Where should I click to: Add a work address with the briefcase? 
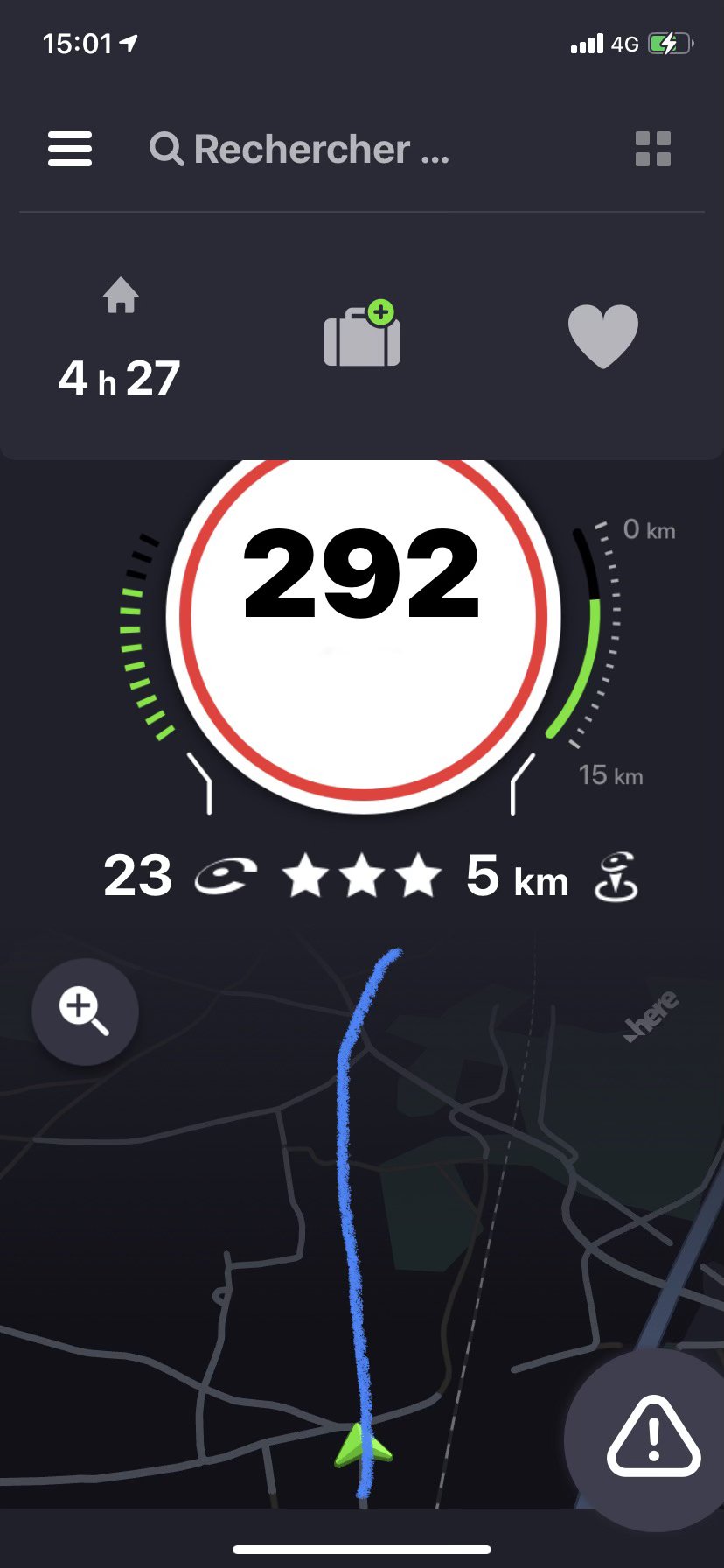click(363, 333)
